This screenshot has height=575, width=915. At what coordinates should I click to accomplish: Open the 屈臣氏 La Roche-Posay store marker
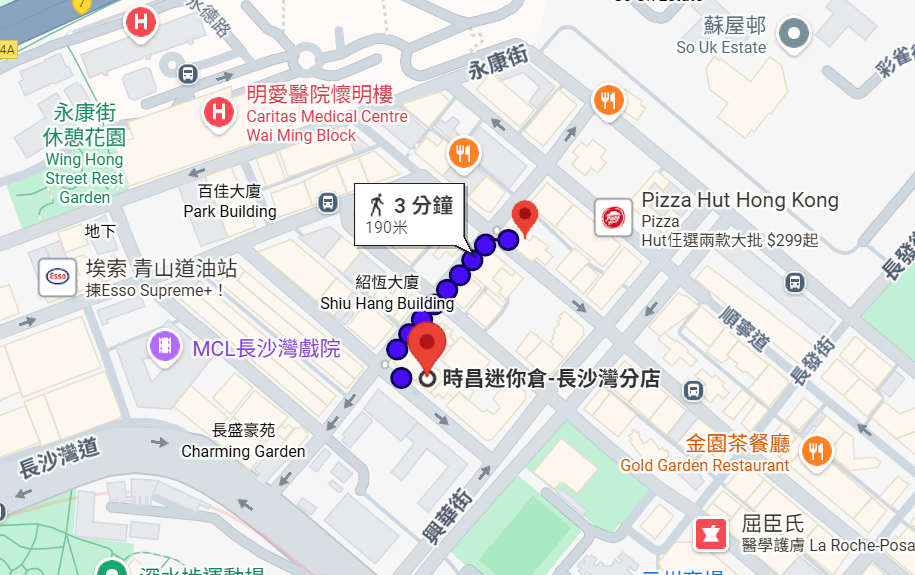click(712, 532)
